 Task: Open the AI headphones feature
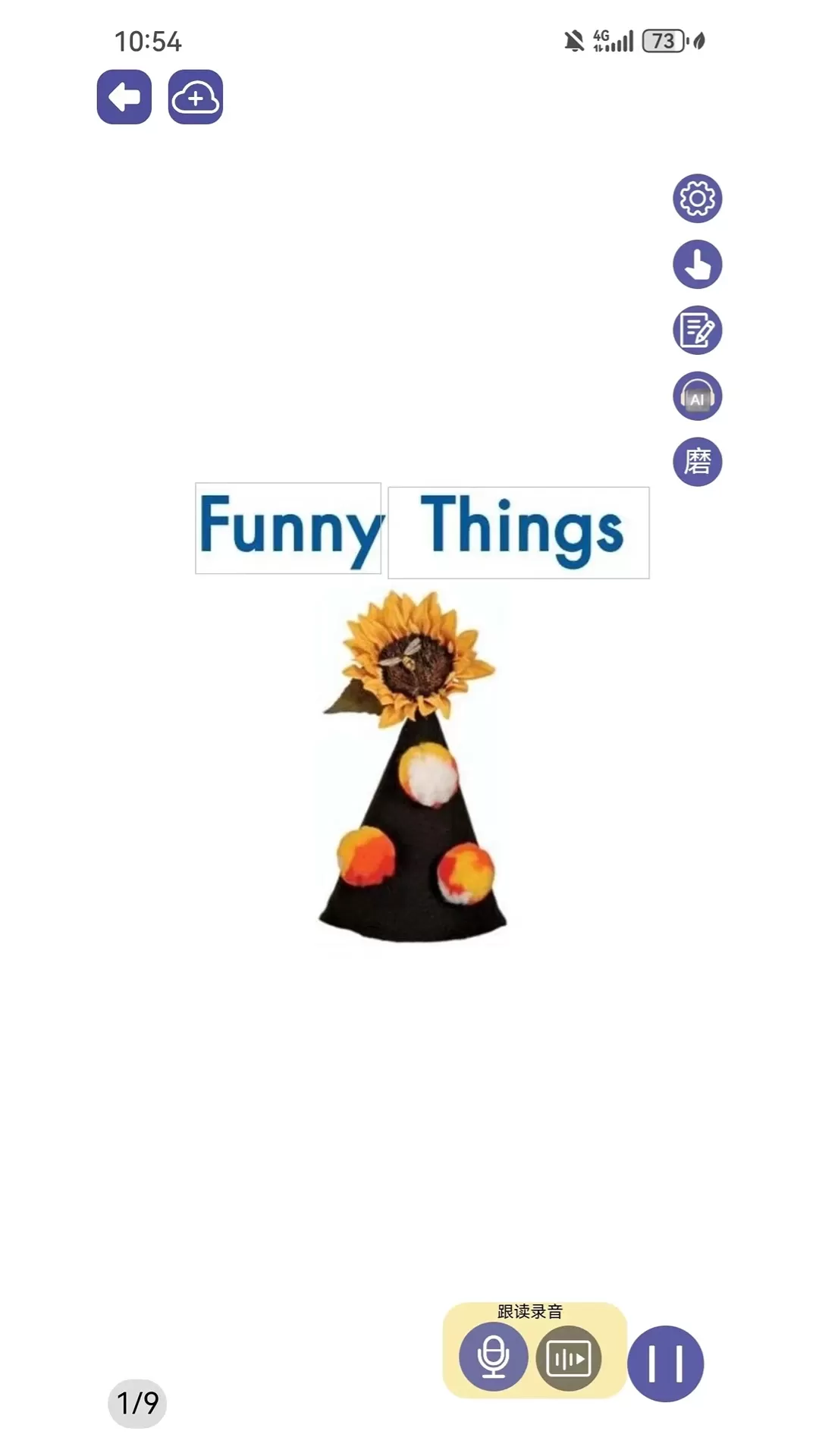pos(697,396)
